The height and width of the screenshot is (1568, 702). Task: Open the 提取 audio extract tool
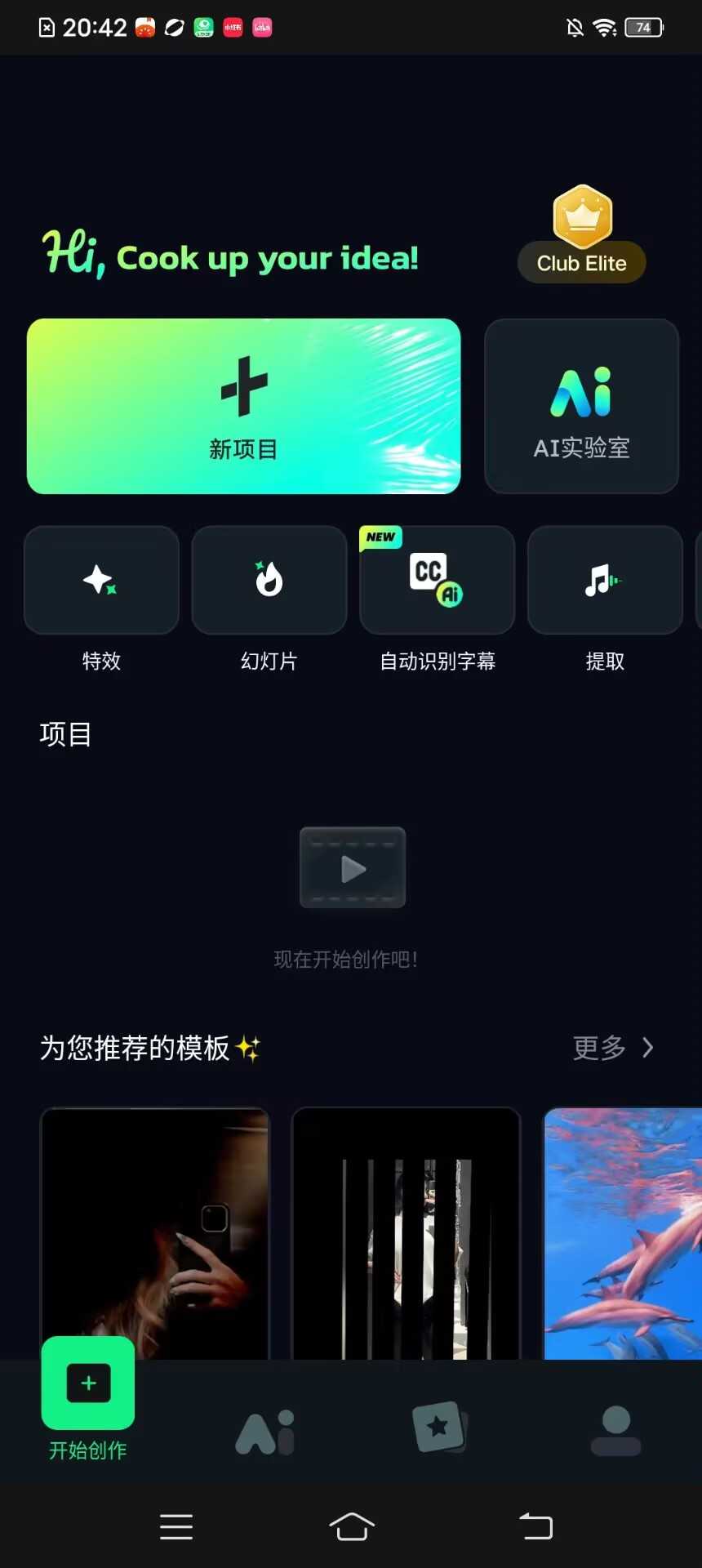[x=605, y=581]
